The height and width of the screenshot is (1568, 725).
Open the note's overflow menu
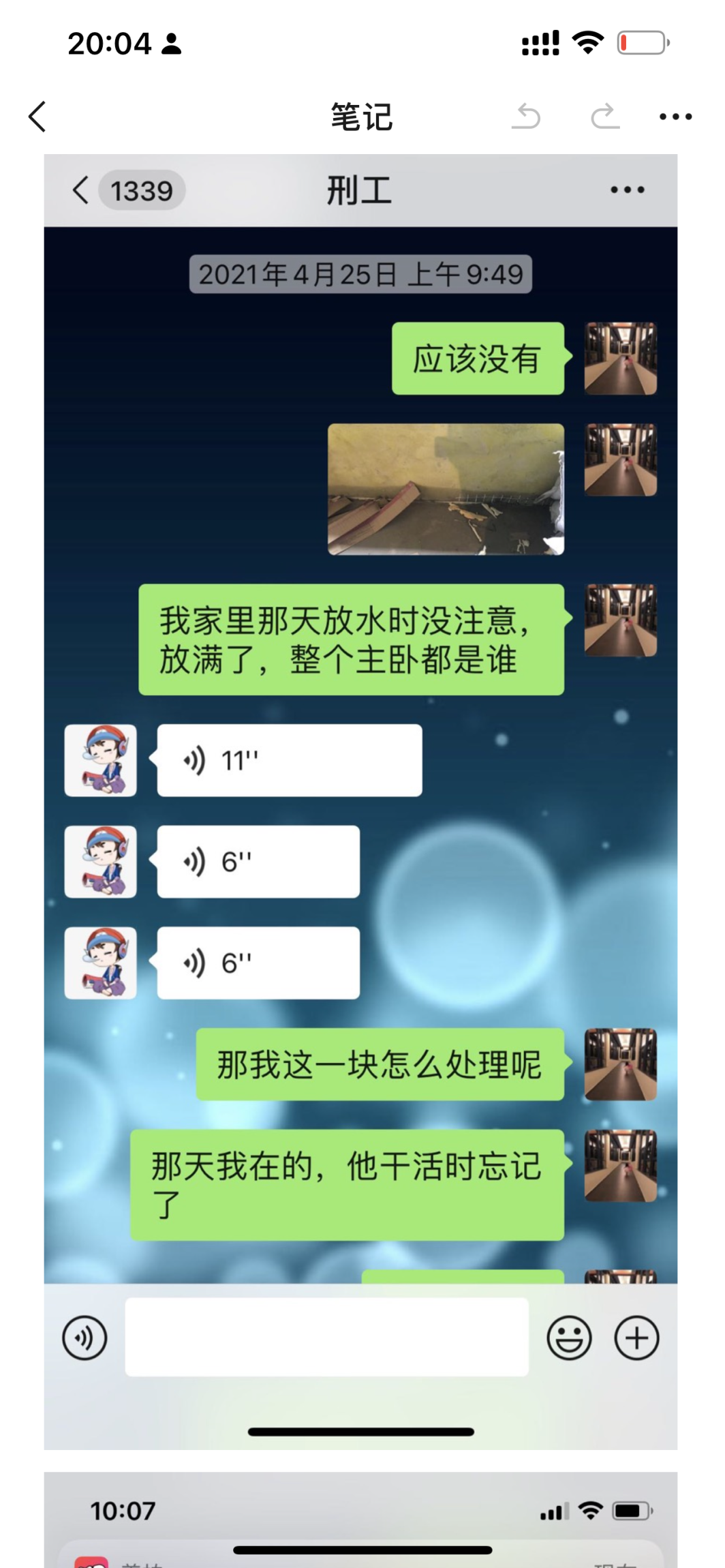[x=675, y=117]
